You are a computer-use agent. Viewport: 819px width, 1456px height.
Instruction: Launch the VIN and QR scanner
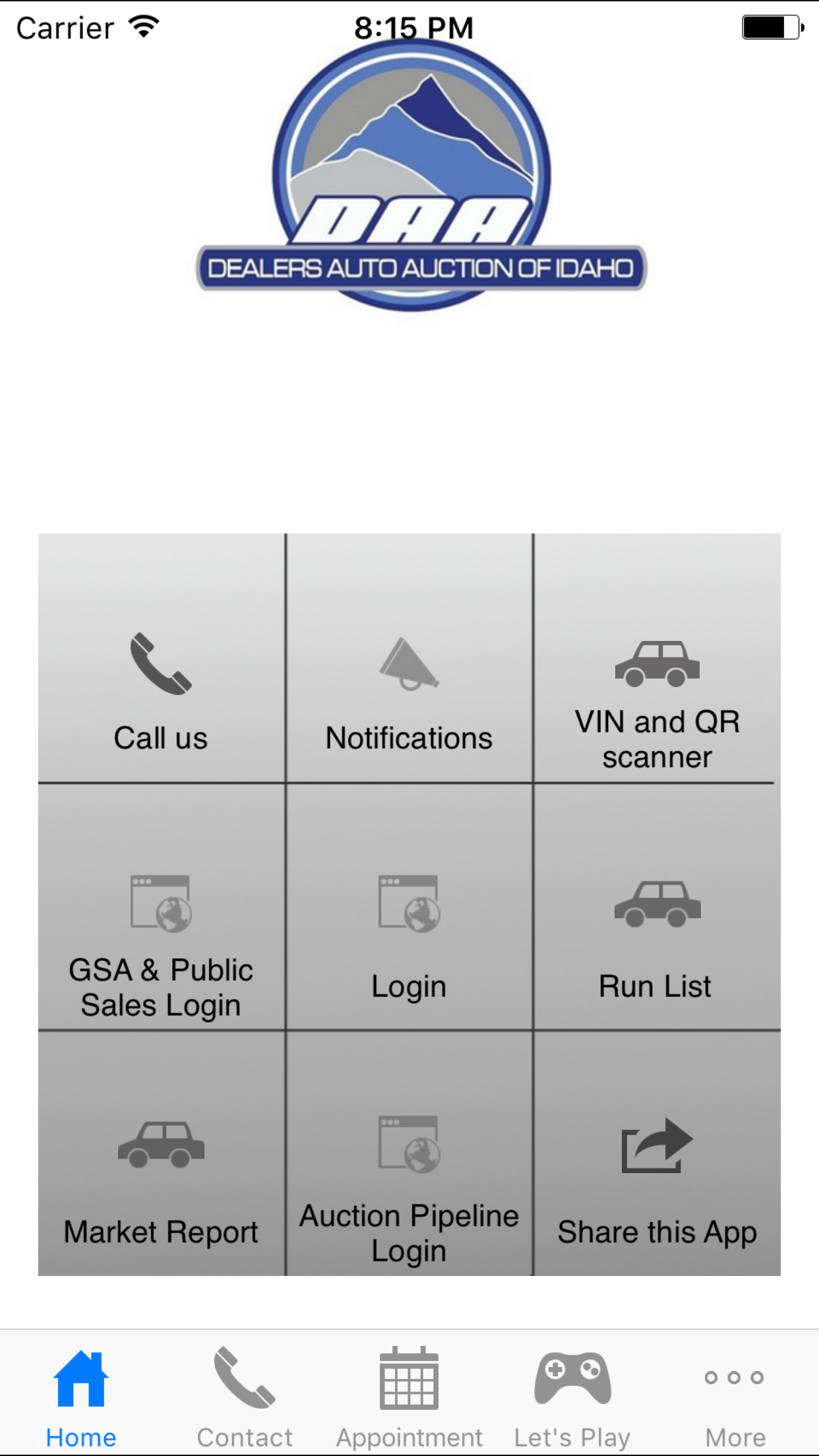point(657,658)
